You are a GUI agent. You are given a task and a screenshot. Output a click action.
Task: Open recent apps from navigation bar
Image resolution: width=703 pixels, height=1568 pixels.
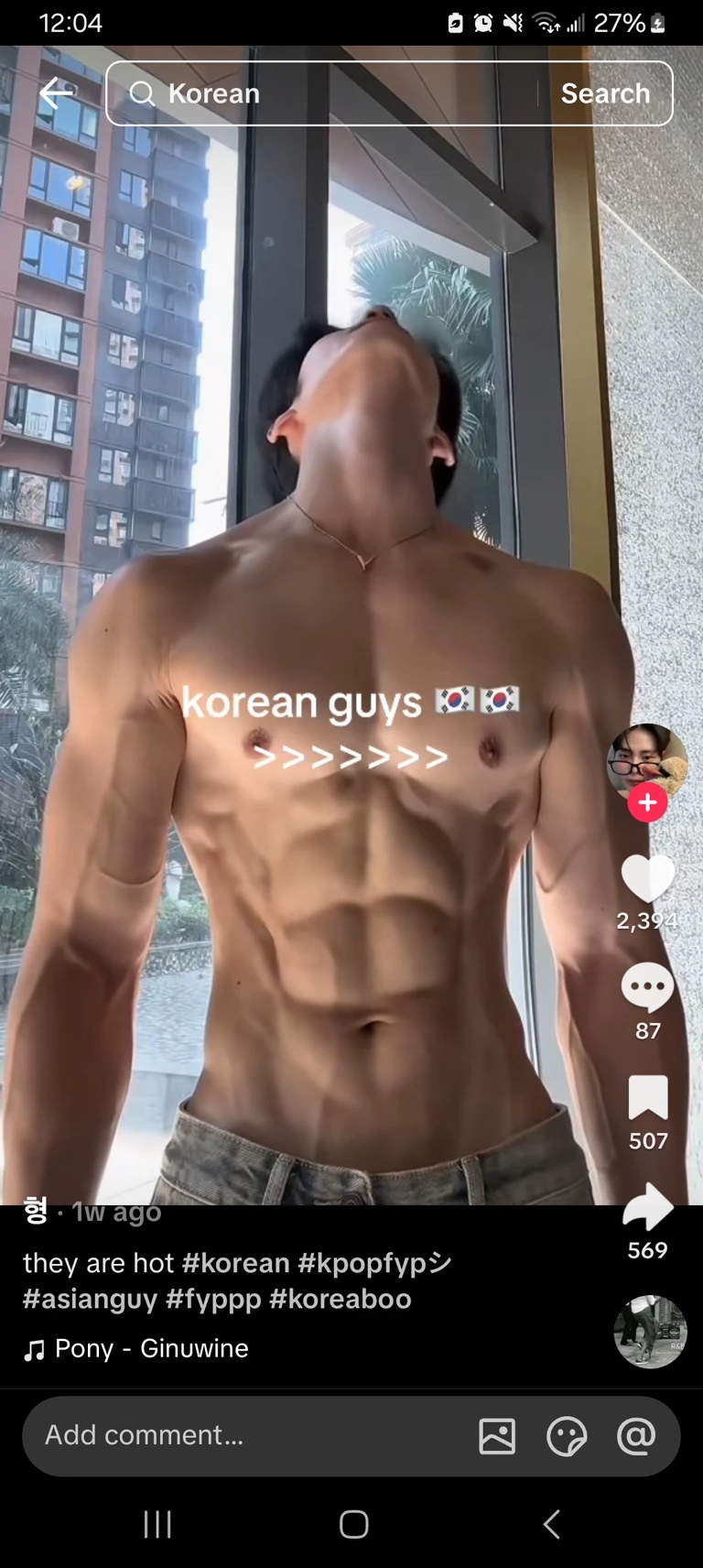[x=157, y=1524]
